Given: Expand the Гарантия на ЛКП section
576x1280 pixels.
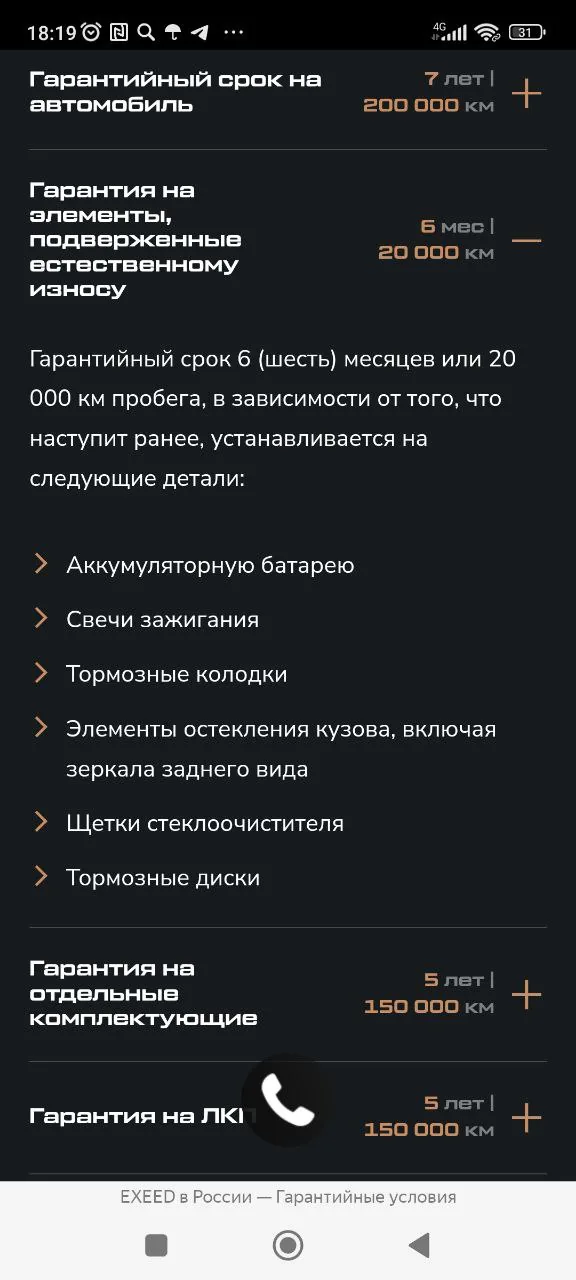Looking at the screenshot, I should pyautogui.click(x=526, y=1117).
